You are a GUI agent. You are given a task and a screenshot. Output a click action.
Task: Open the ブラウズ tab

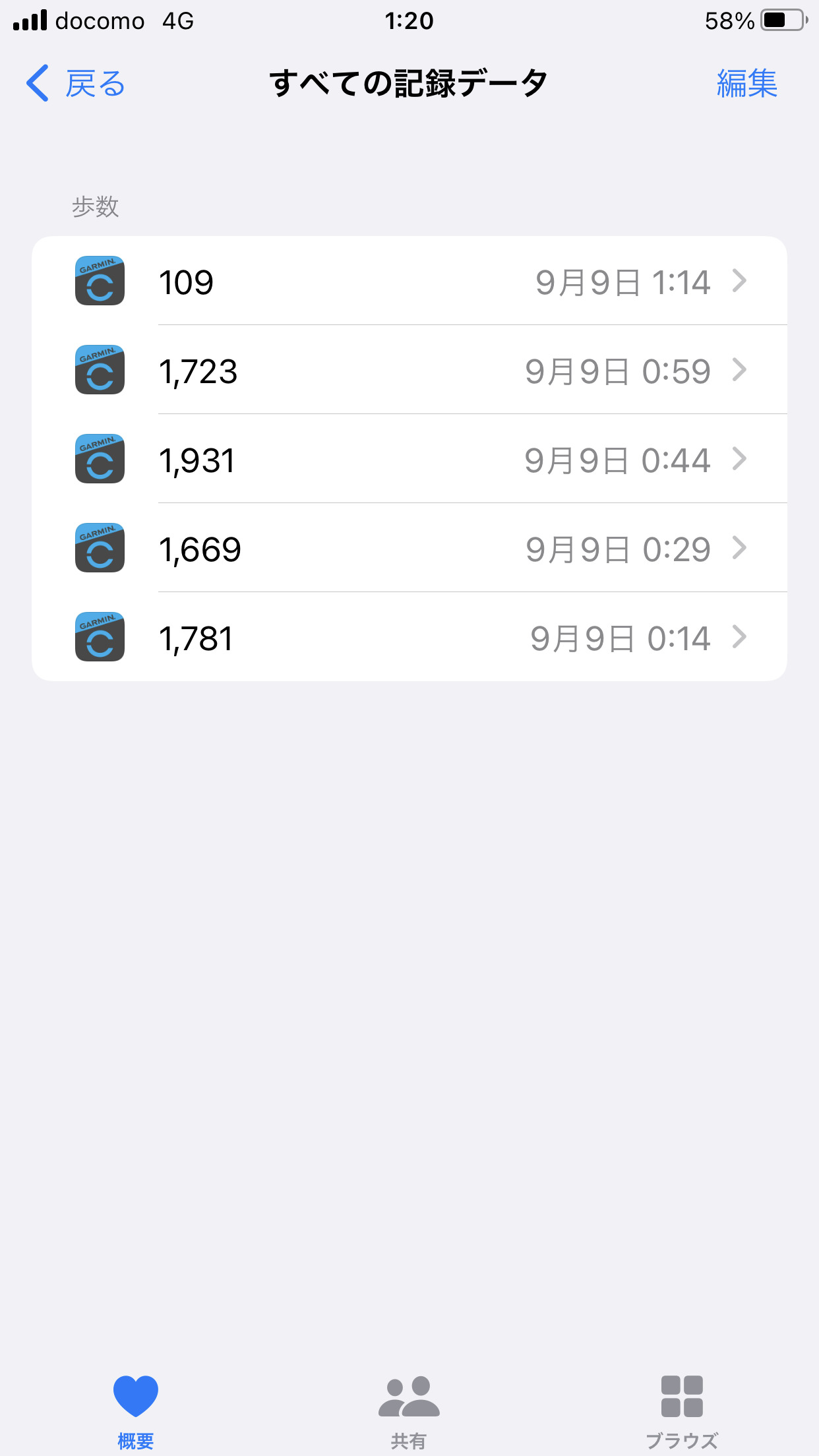682,1410
